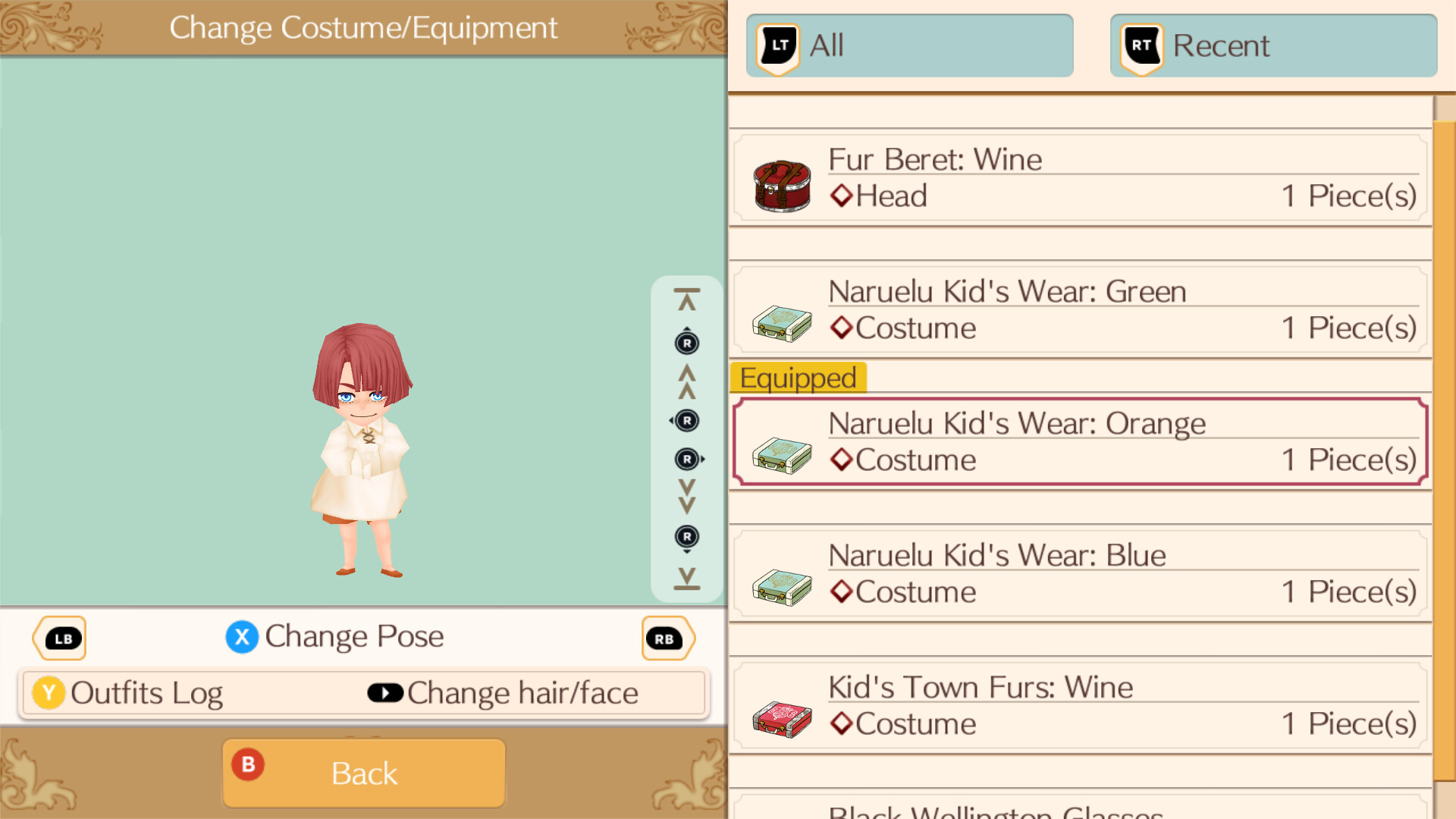Select Kid's Town Furs: Wine costume
Screen dimensions: 1456x819
(x=1080, y=706)
